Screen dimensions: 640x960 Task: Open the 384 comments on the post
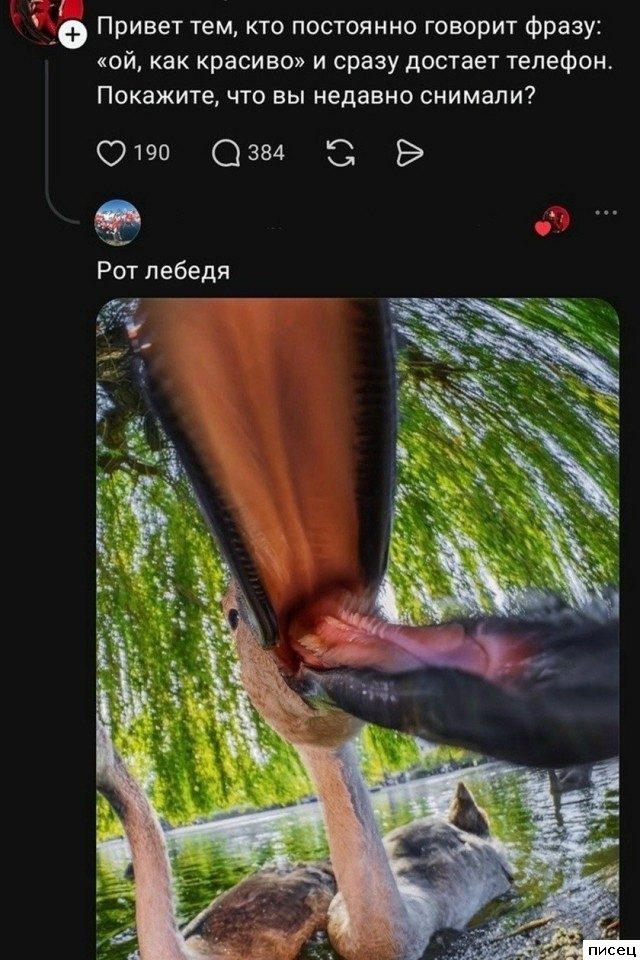(226, 153)
